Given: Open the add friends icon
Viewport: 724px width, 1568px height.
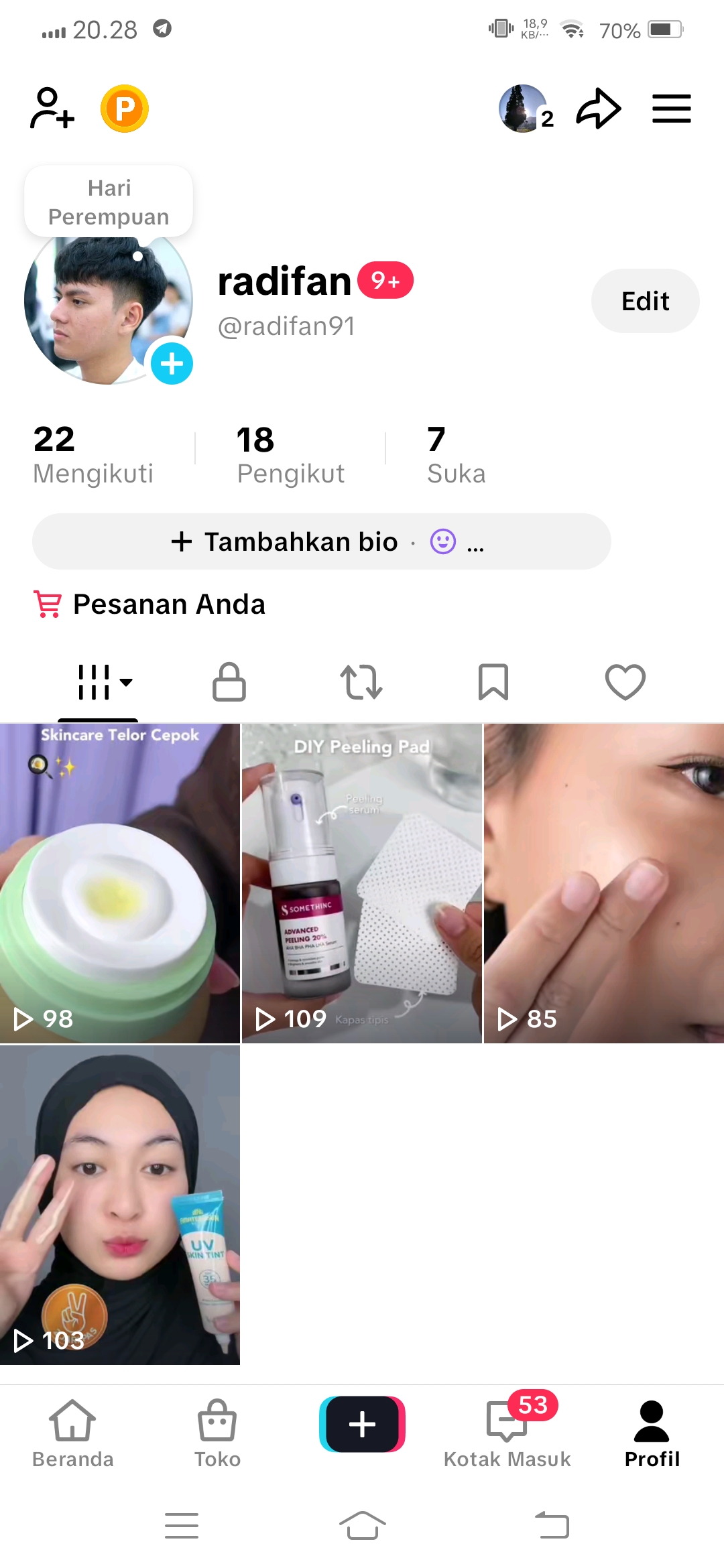Looking at the screenshot, I should 52,108.
